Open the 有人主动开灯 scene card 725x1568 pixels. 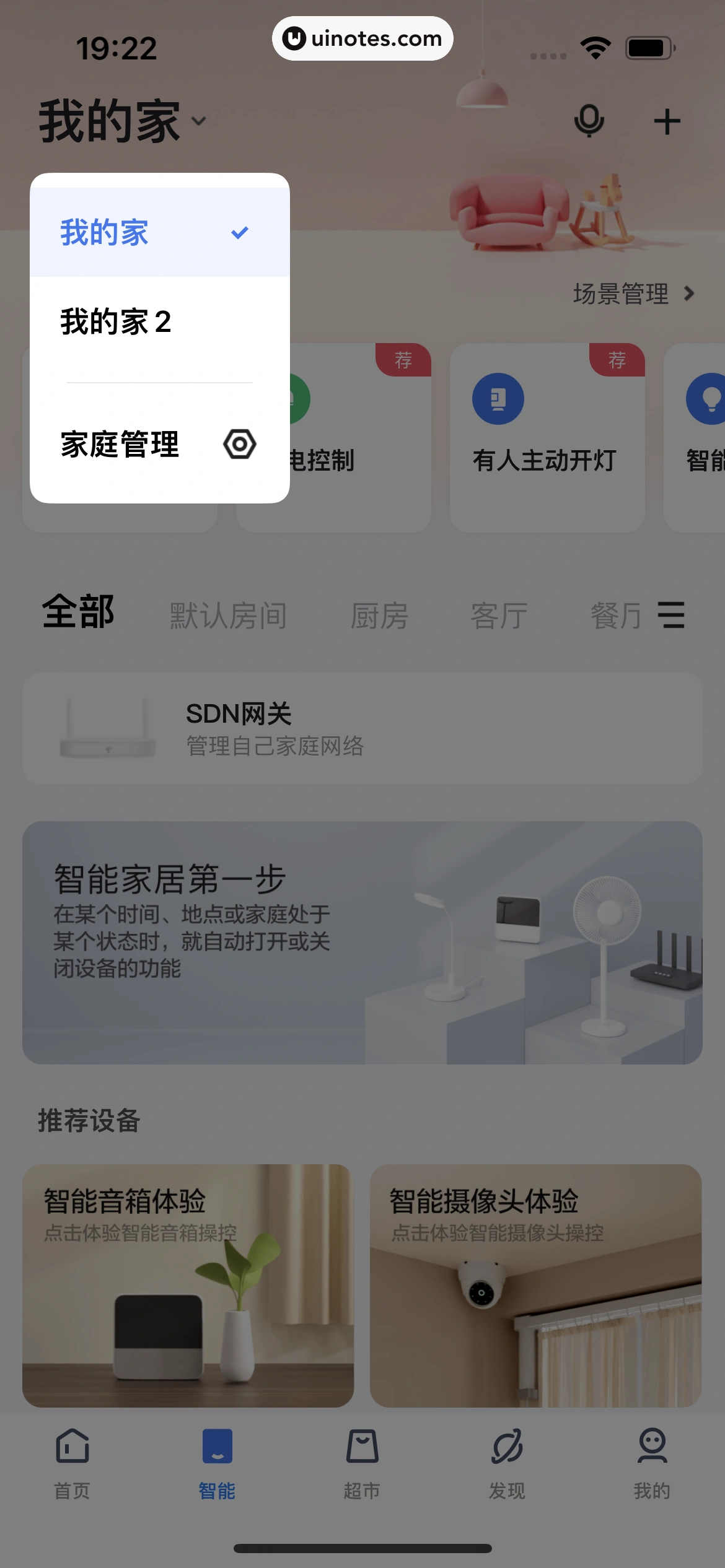coord(547,437)
